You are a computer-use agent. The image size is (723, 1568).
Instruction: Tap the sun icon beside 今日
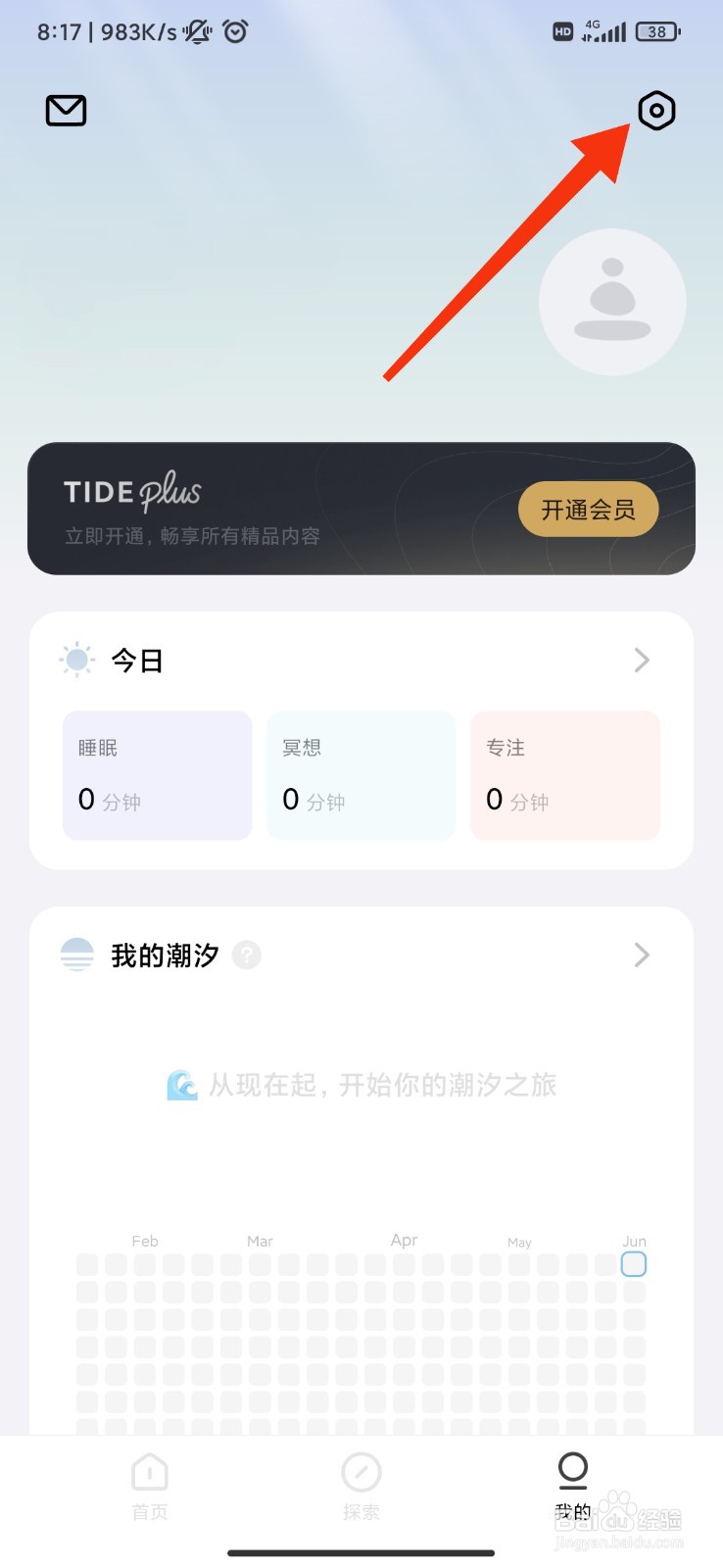pyautogui.click(x=77, y=660)
